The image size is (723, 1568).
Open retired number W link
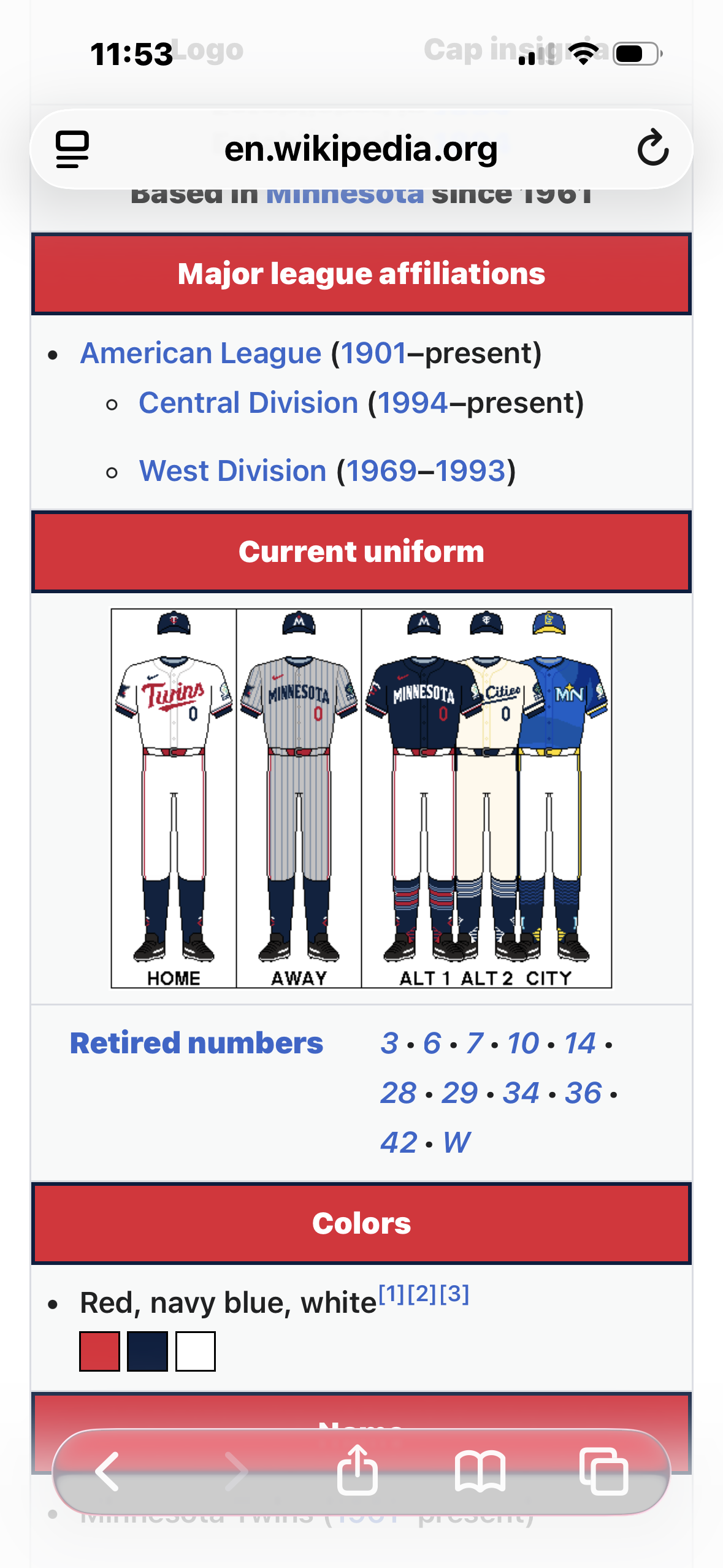pyautogui.click(x=456, y=1142)
